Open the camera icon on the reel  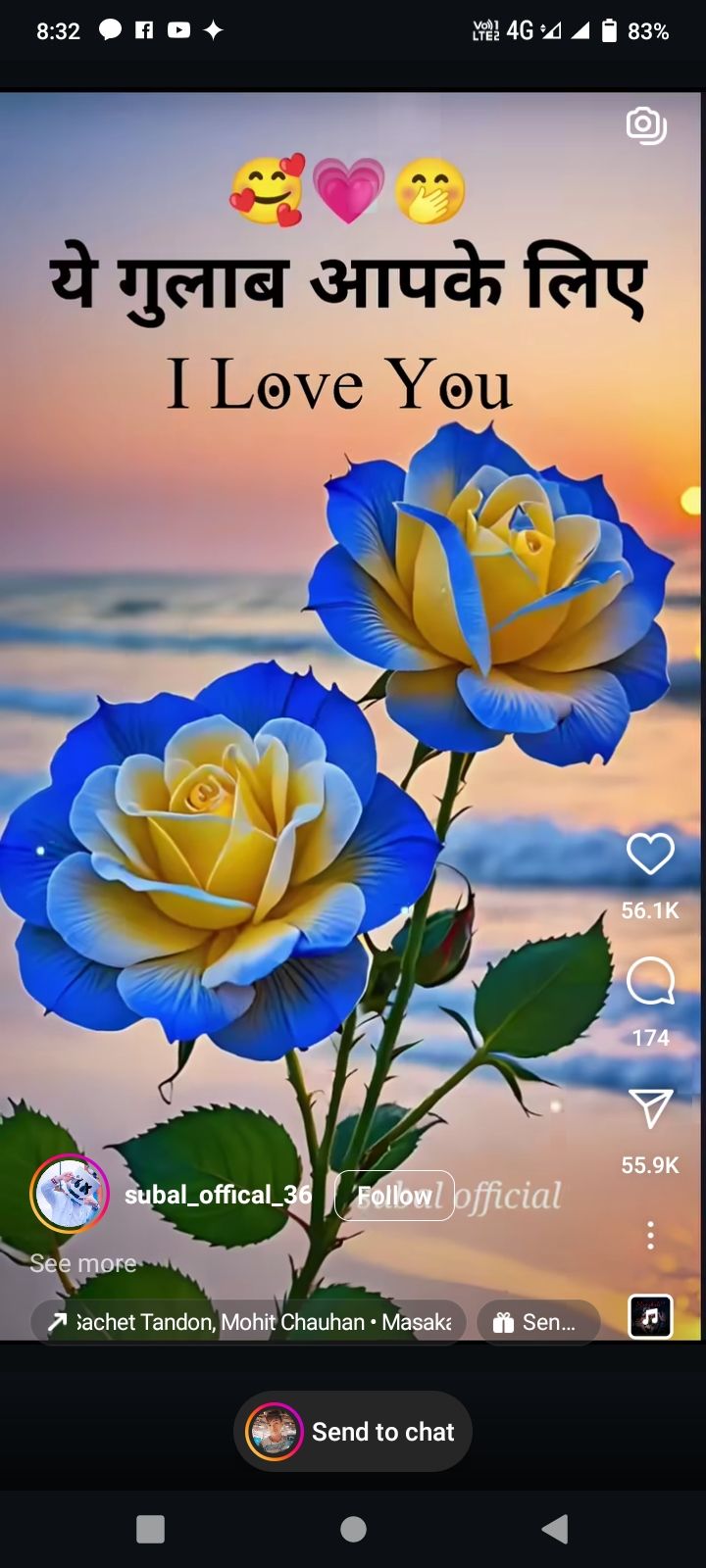click(x=646, y=125)
